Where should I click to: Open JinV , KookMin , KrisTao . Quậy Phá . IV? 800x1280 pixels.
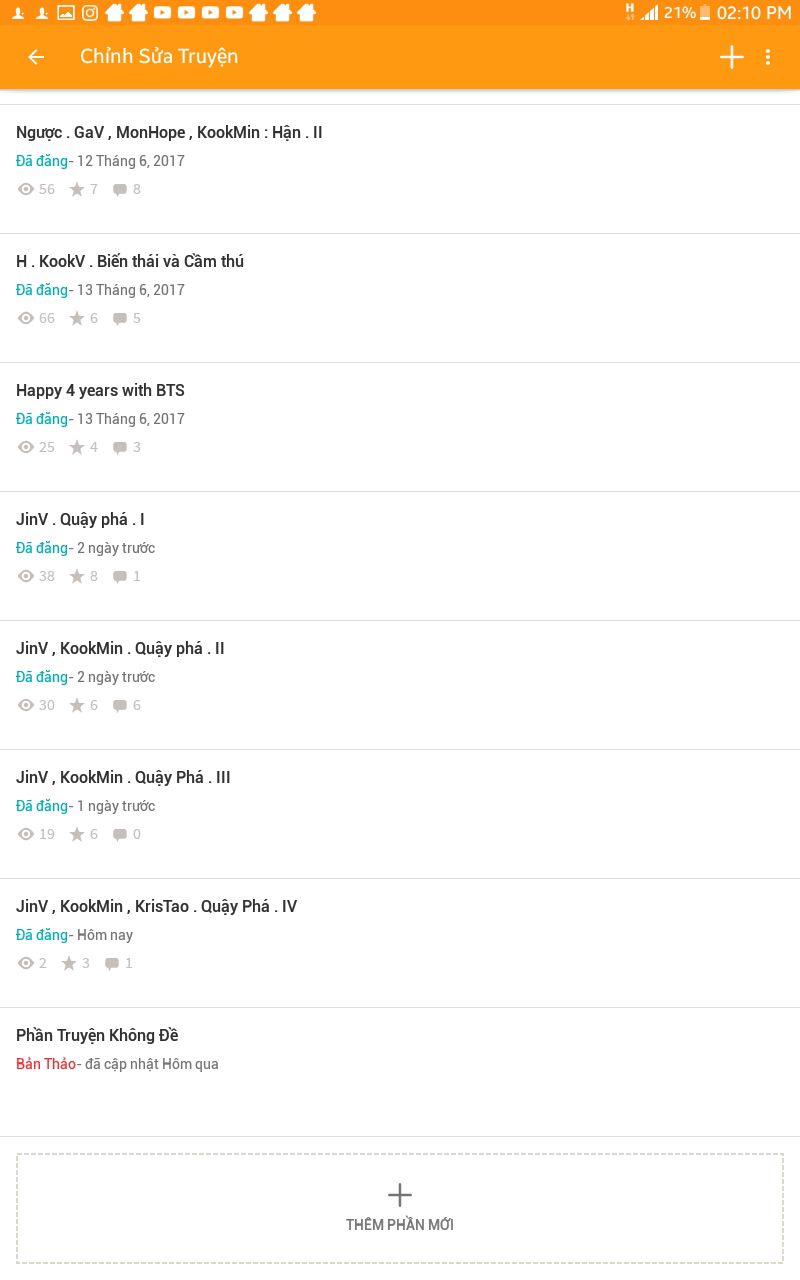pos(400,943)
